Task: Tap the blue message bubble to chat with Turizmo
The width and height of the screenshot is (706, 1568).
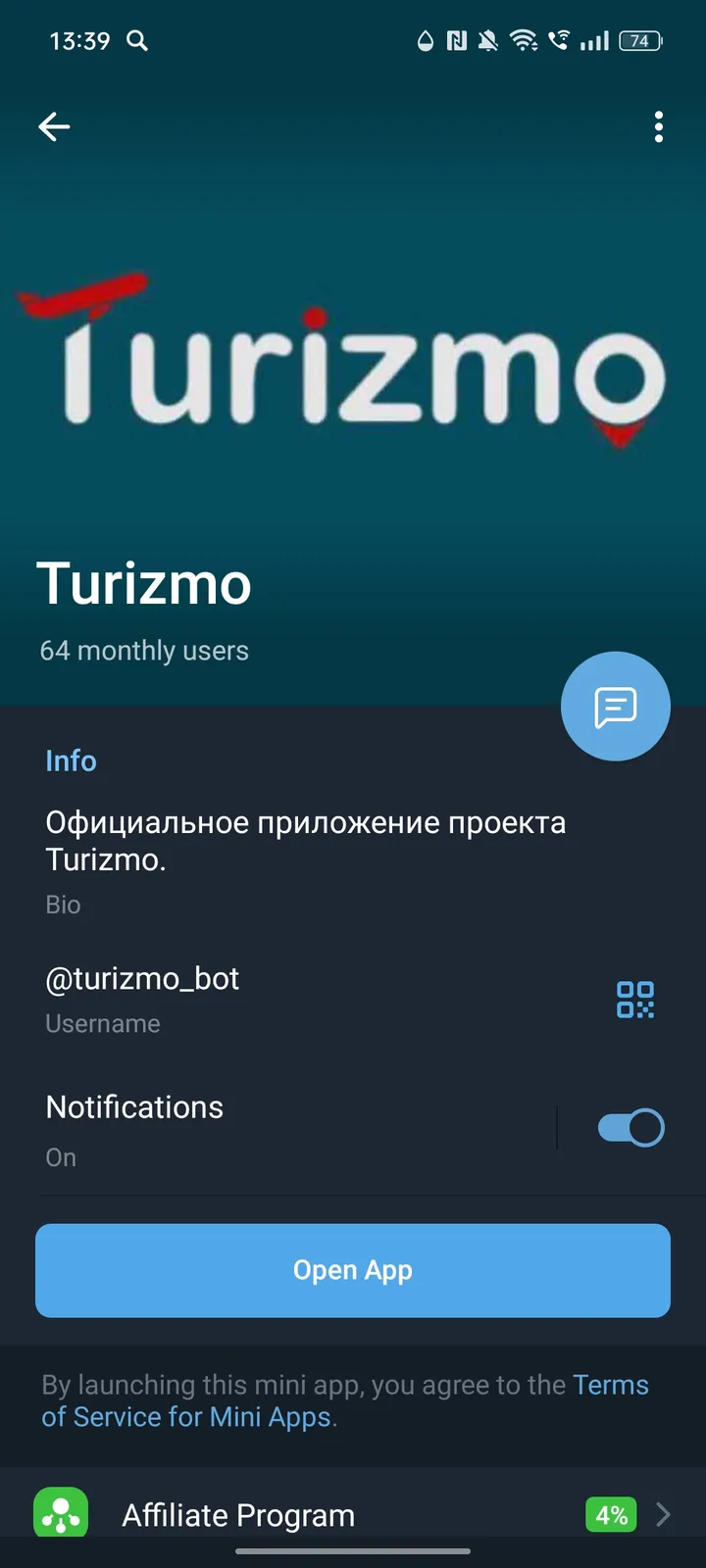Action: (x=615, y=706)
